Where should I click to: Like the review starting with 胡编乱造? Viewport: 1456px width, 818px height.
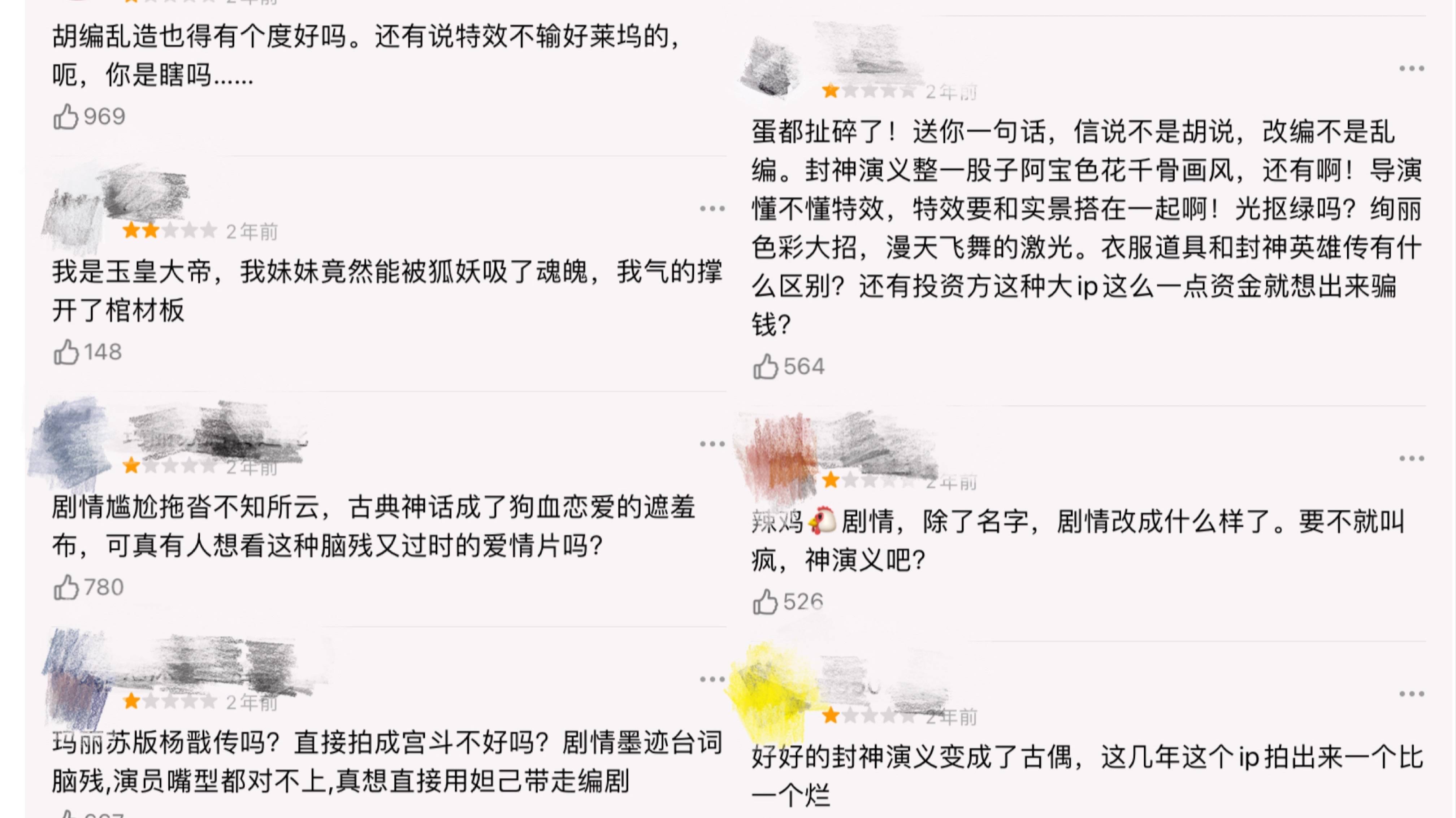[66, 117]
